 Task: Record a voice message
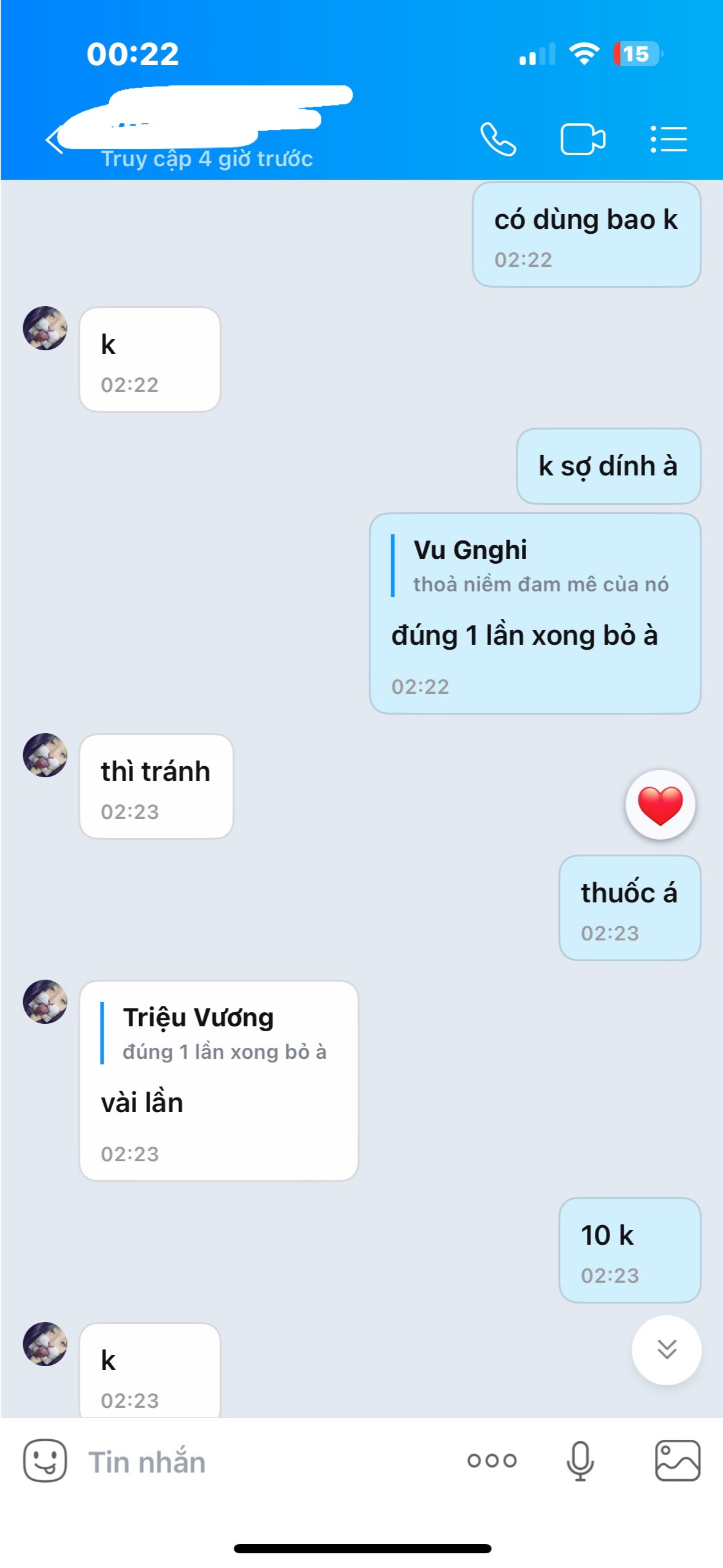coord(579,1460)
